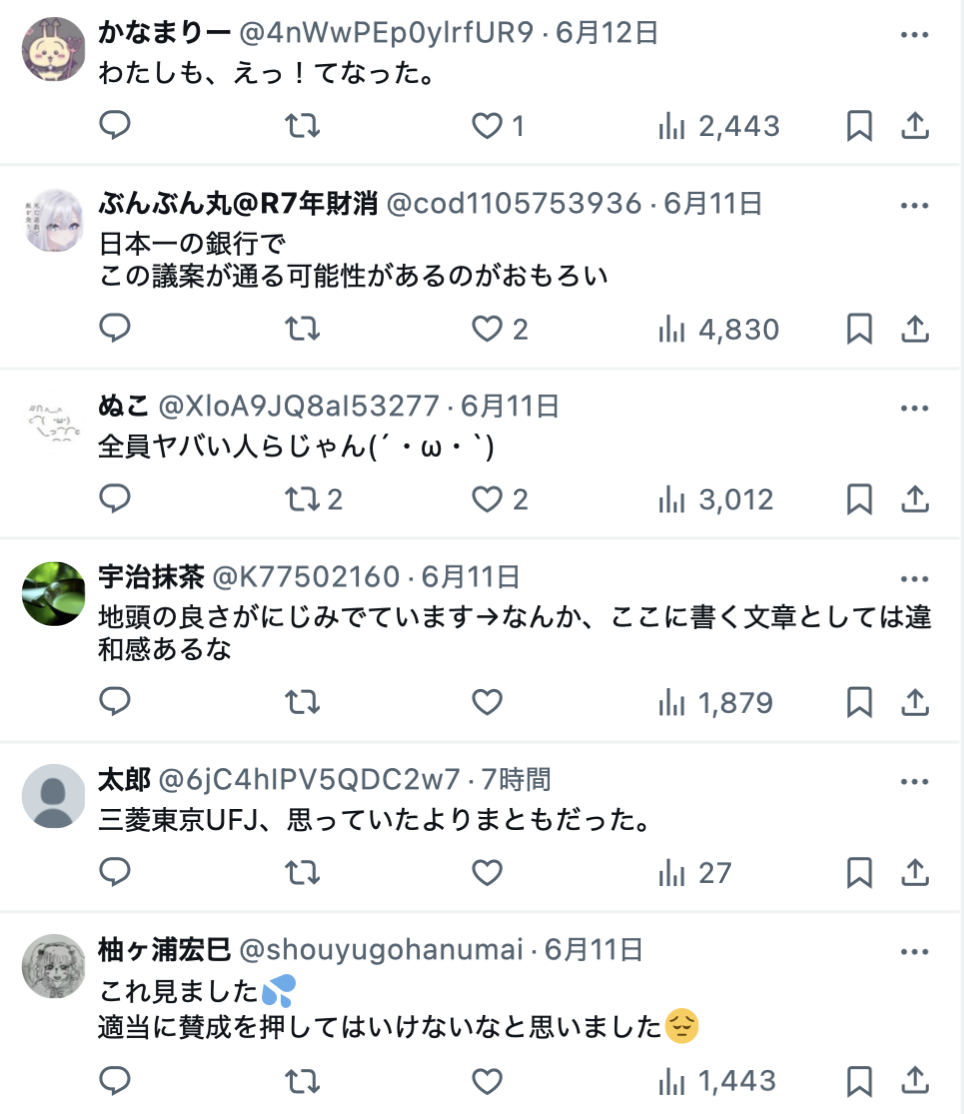Open overflow menu on 宇治抹茶's post
This screenshot has width=964, height=1114.
[915, 578]
